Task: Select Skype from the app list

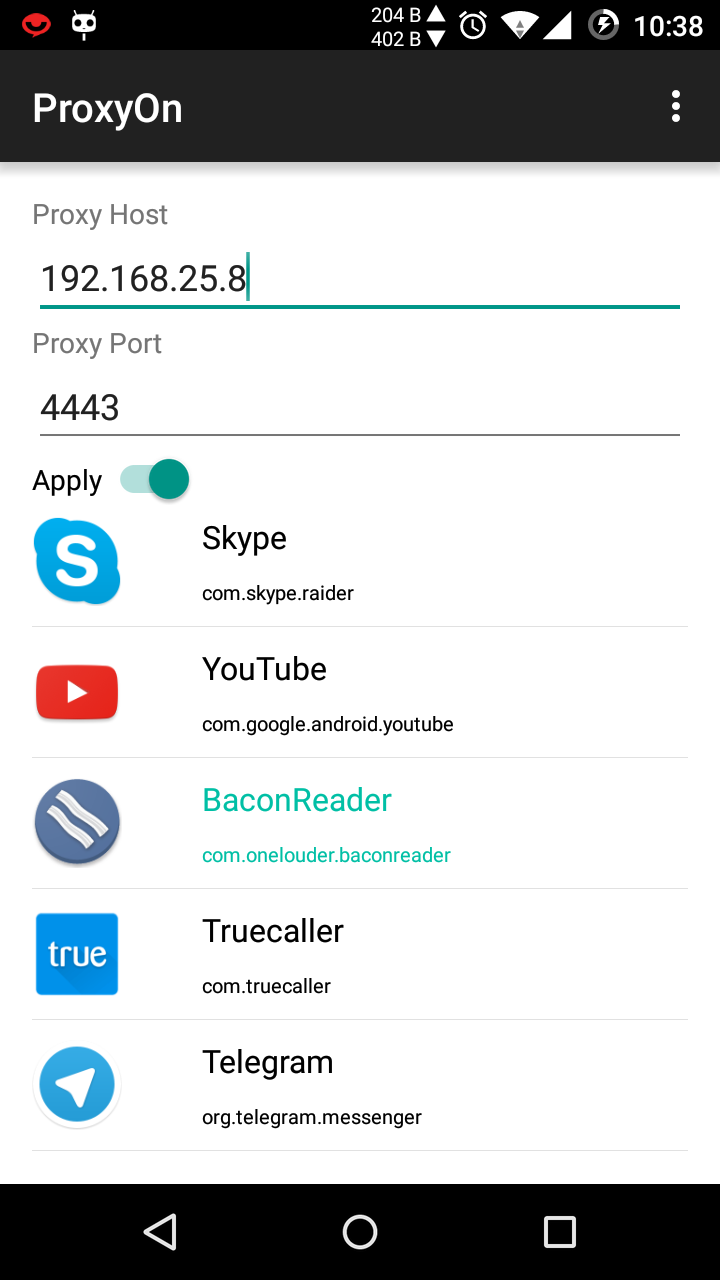Action: (x=359, y=562)
